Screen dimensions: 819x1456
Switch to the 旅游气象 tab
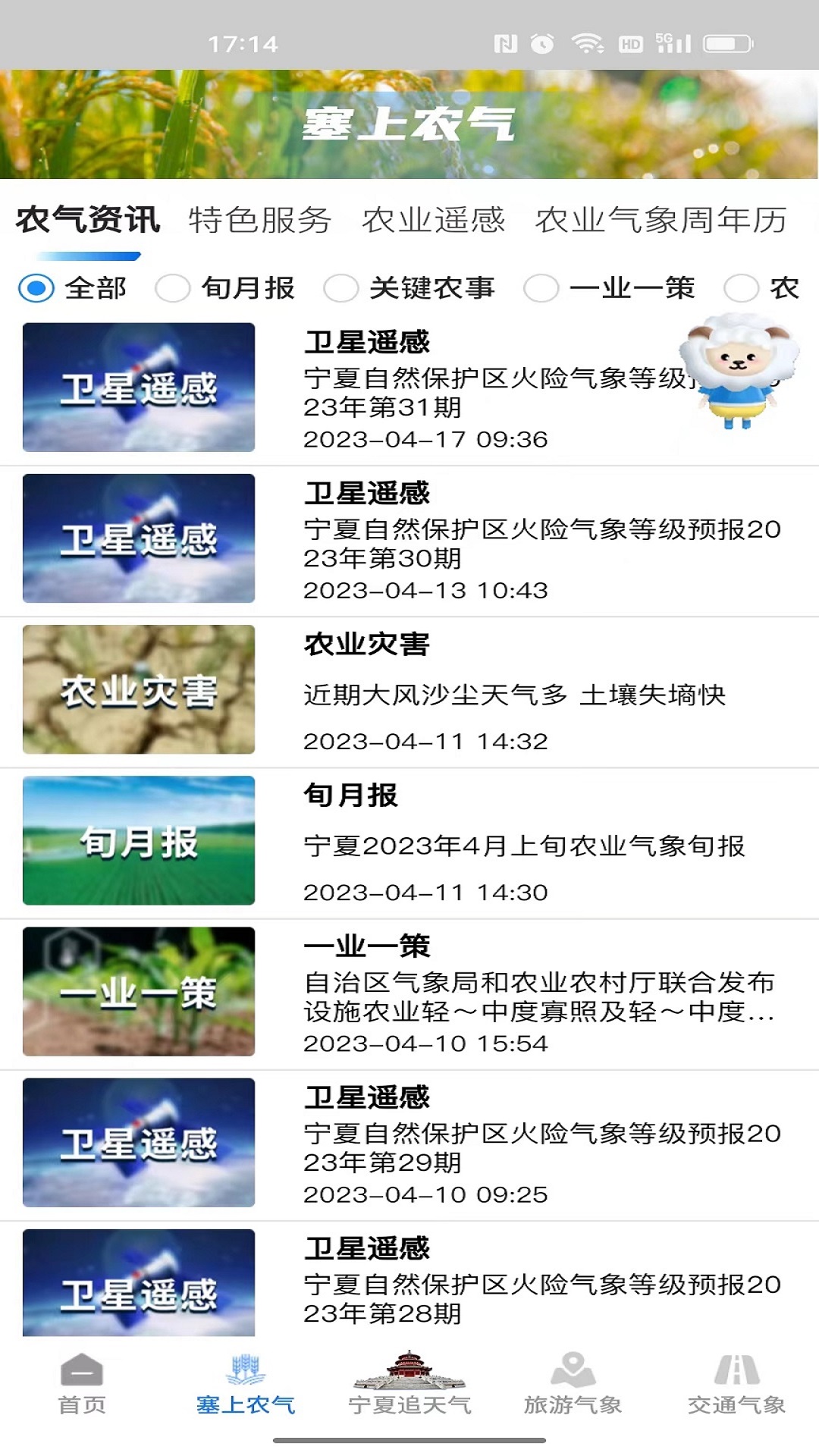pos(573,1384)
